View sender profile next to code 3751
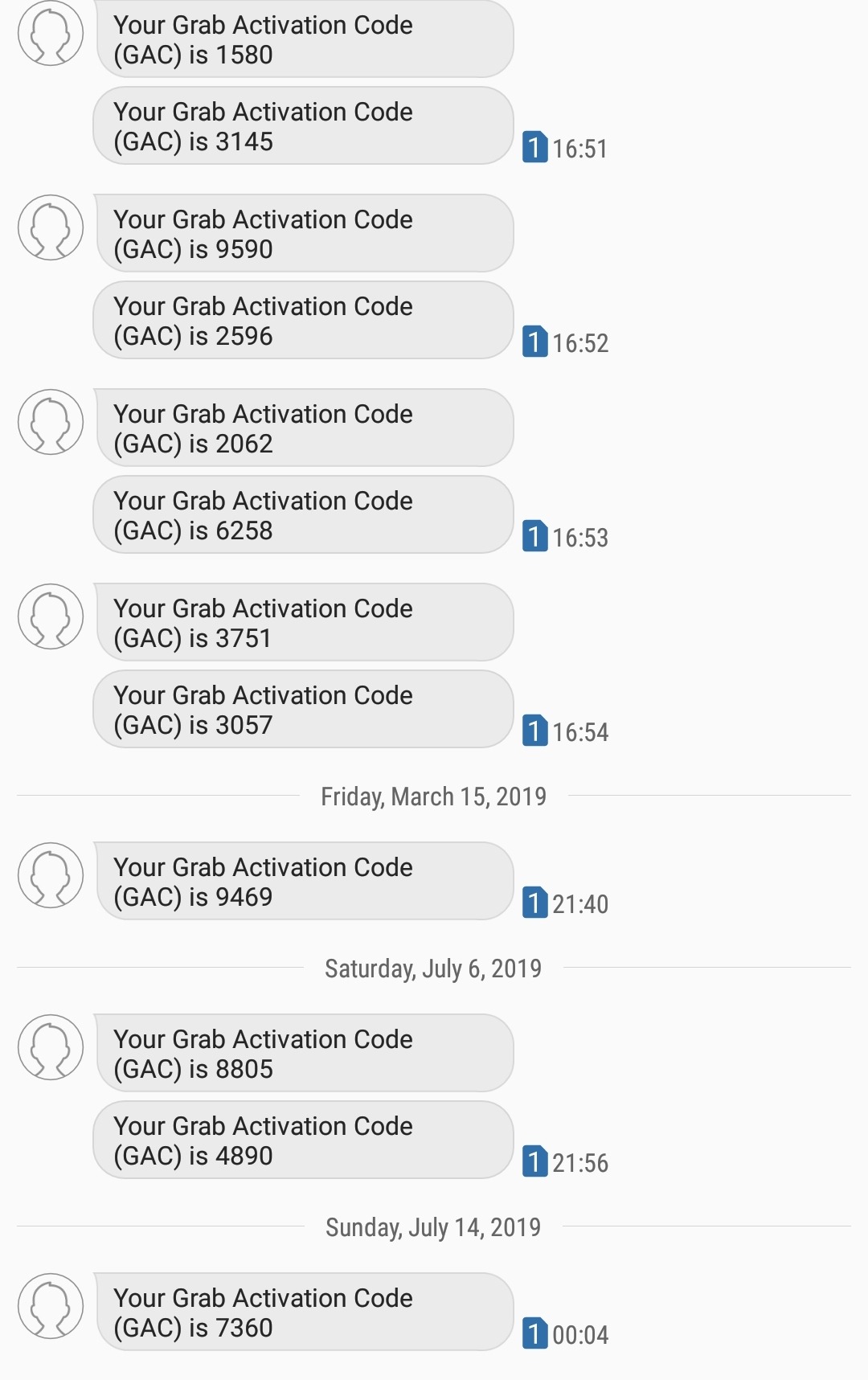 (x=51, y=616)
